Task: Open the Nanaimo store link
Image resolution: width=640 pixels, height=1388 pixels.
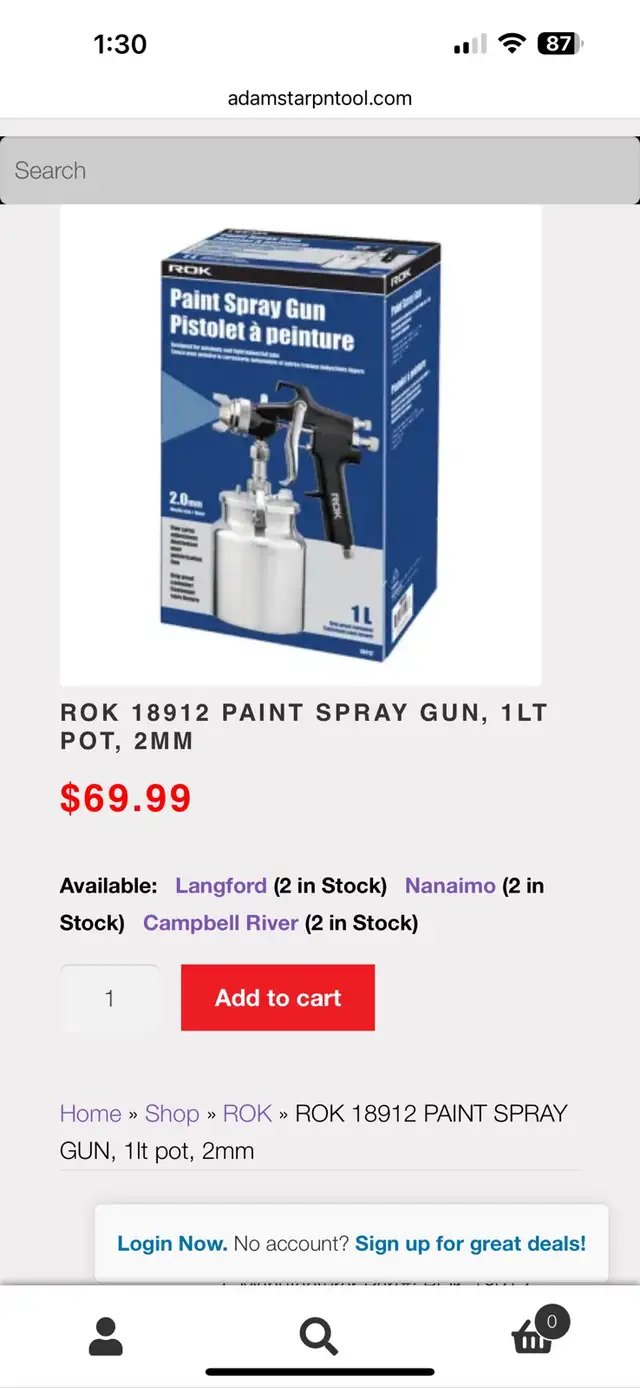Action: click(x=450, y=886)
